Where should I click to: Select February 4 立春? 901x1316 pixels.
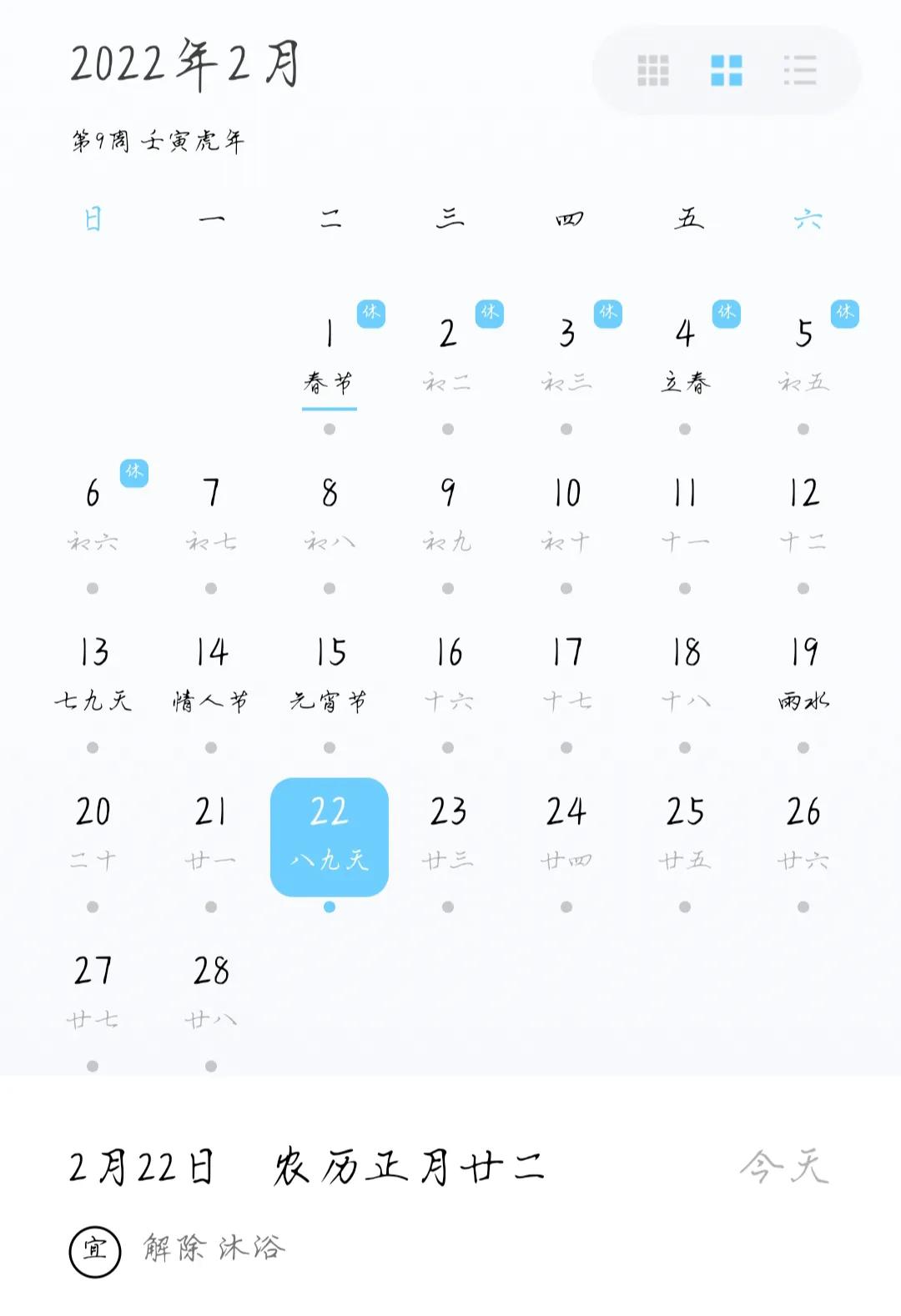(x=685, y=354)
